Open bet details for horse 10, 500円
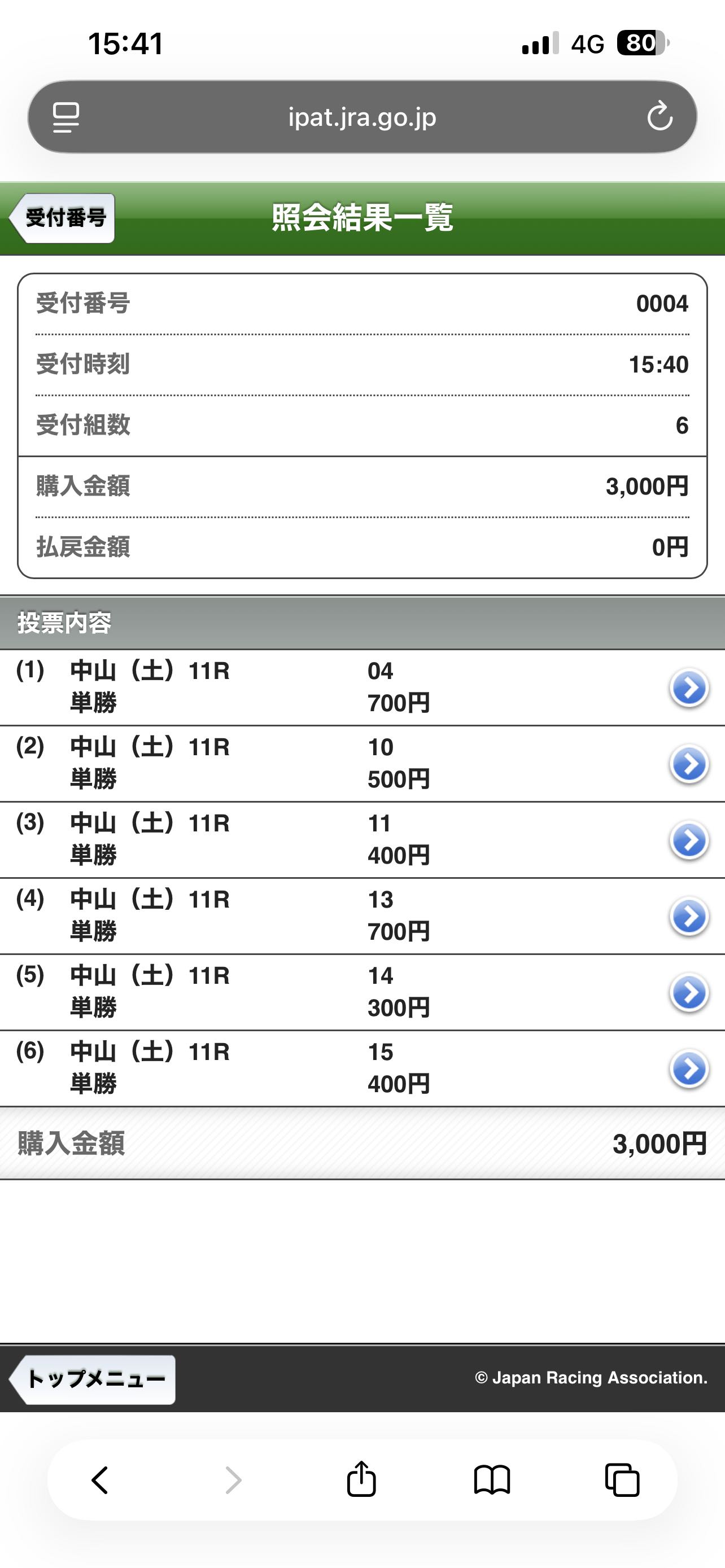 (x=688, y=764)
